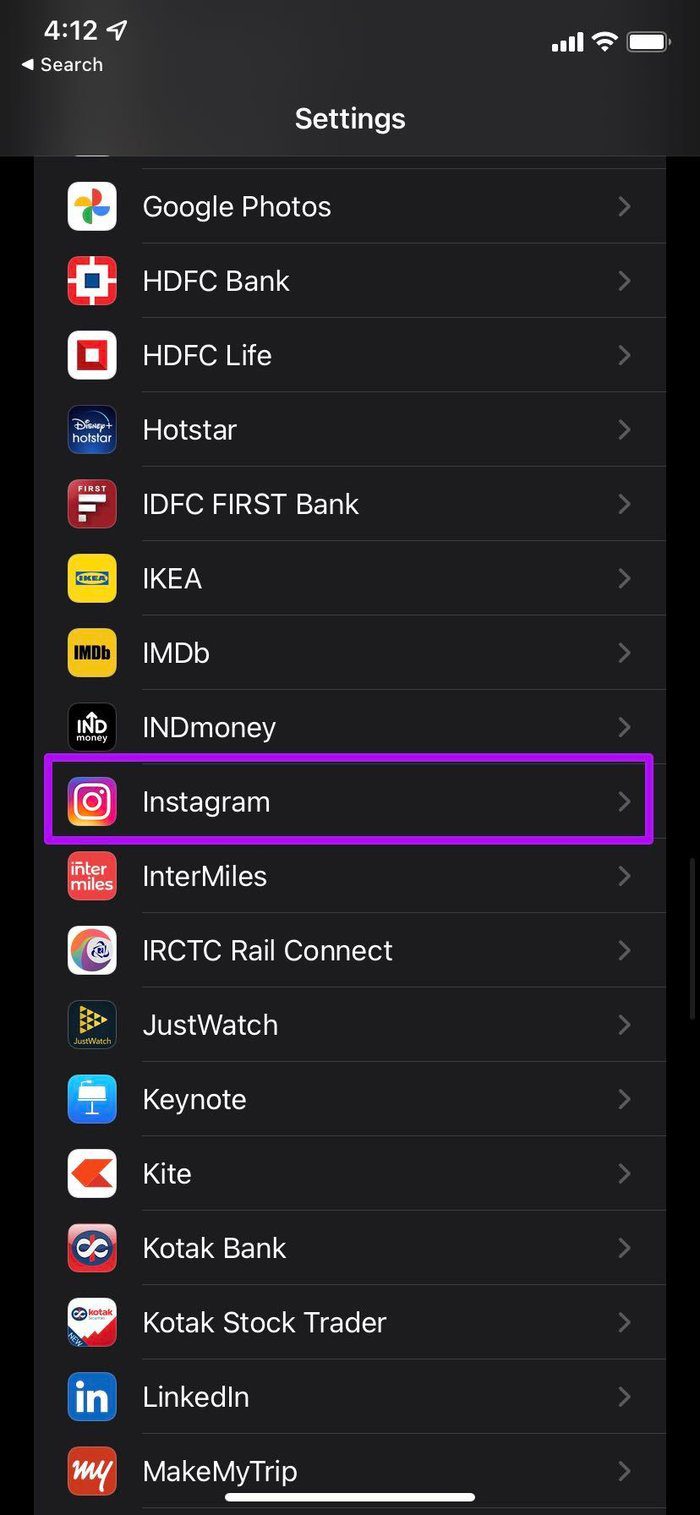Select the HDFC Life row
700x1515 pixels.
click(x=350, y=355)
